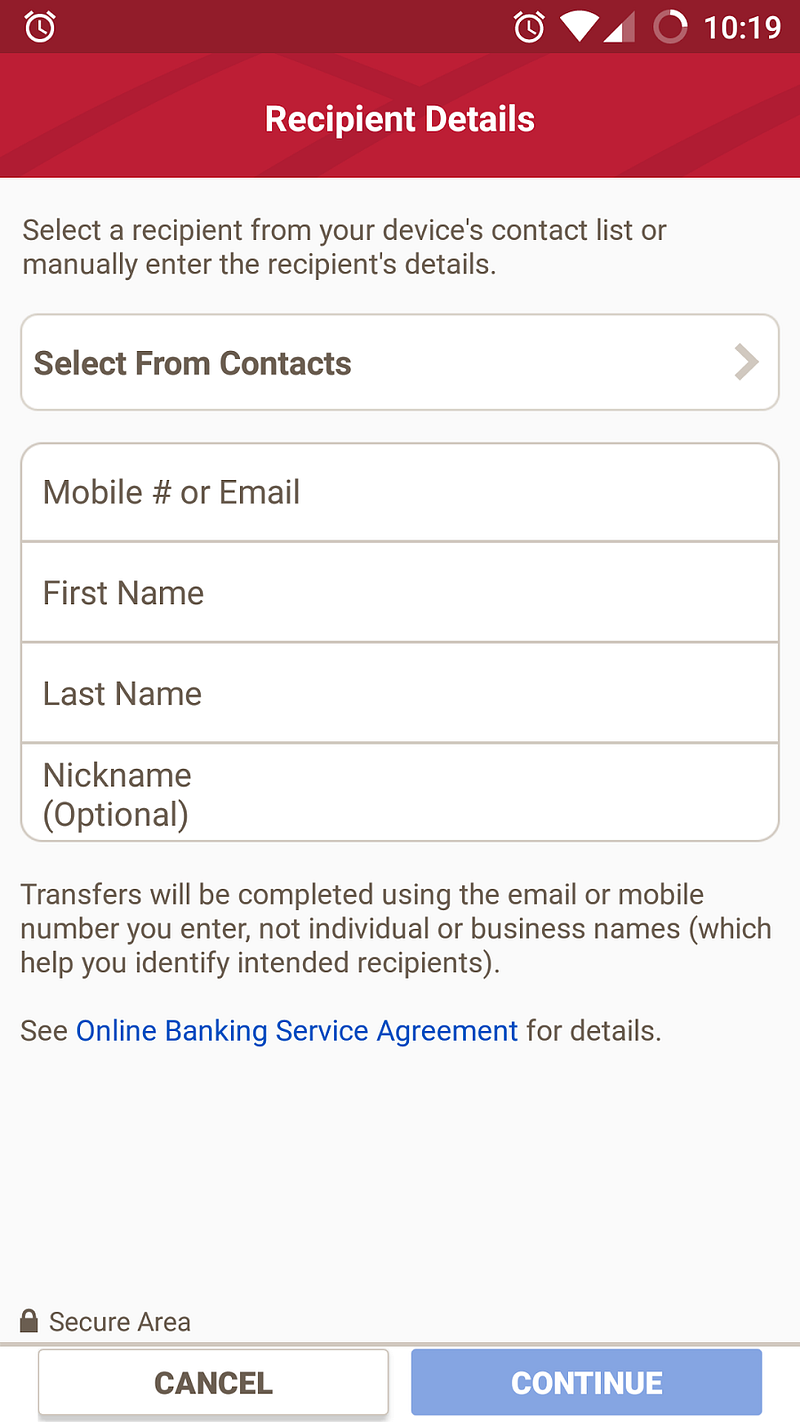Select the Last Name field
This screenshot has height=1422, width=800.
pos(399,693)
